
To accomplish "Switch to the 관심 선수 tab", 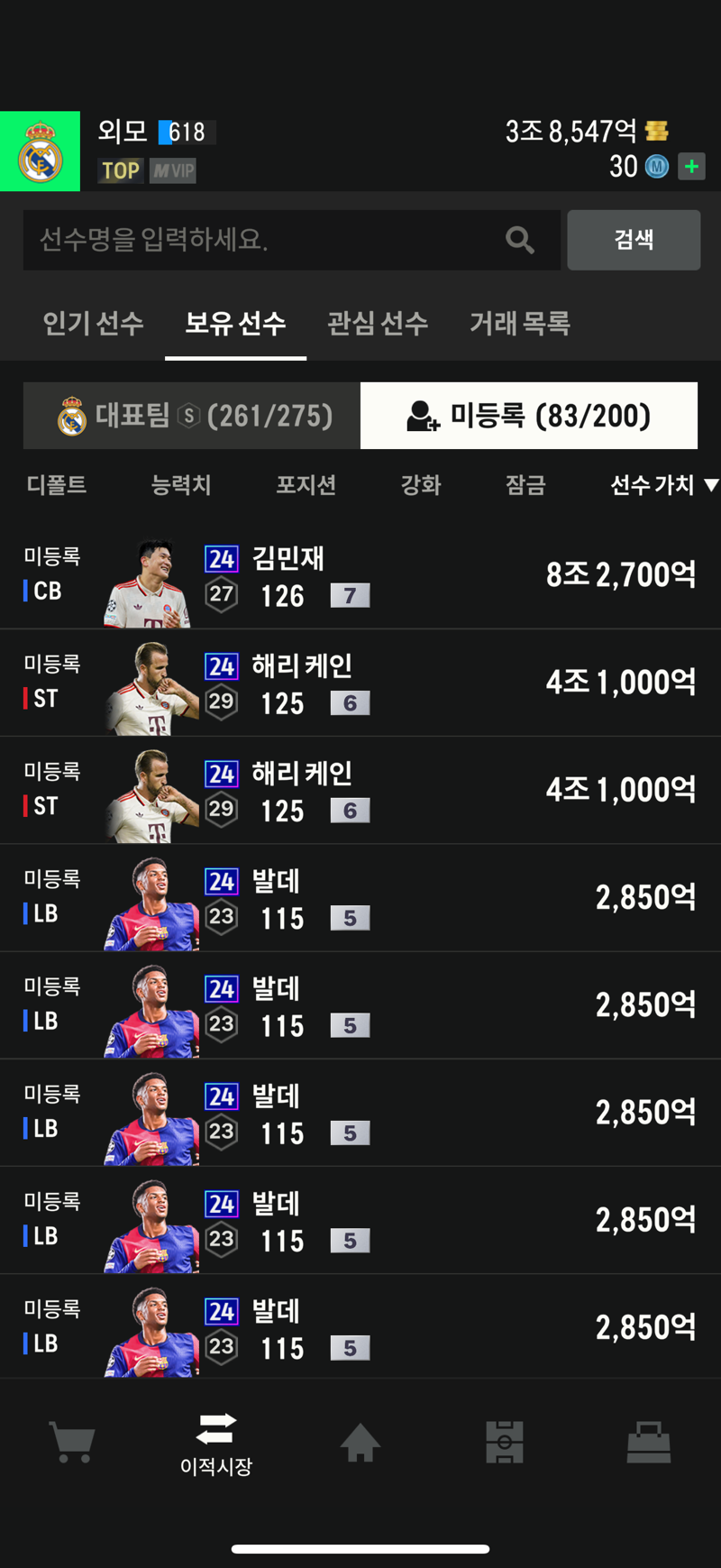I will [x=378, y=323].
